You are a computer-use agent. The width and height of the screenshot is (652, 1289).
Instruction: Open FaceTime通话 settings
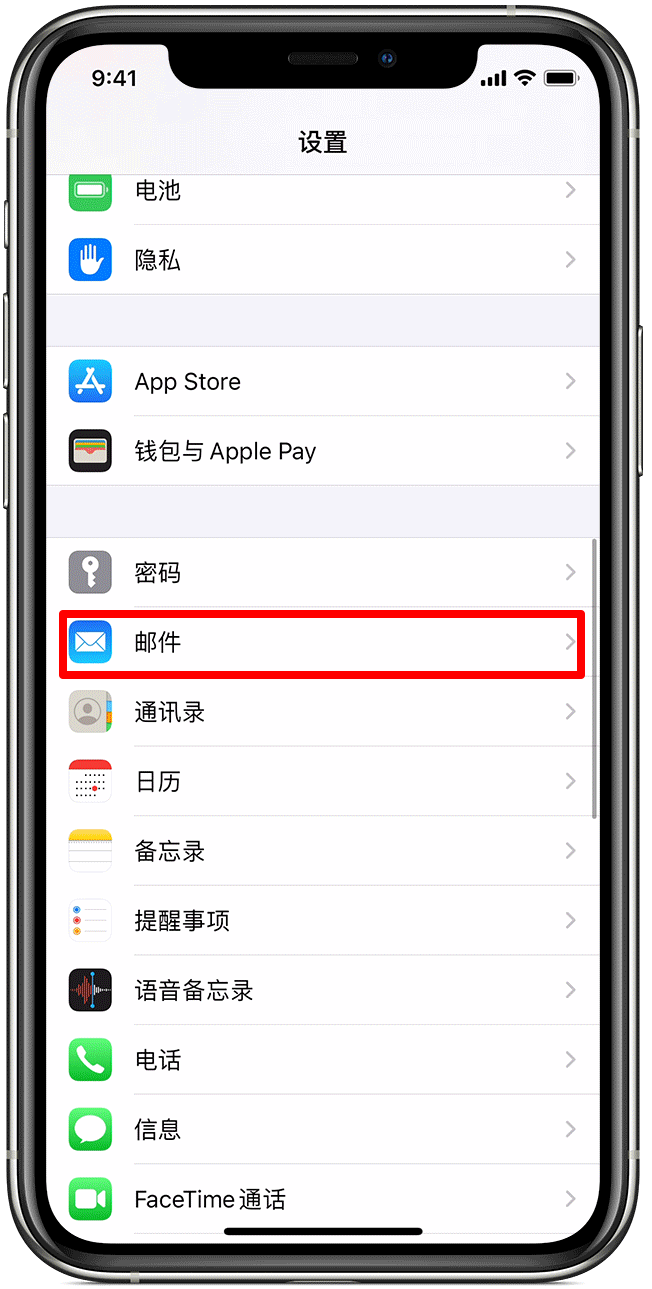coord(320,1199)
